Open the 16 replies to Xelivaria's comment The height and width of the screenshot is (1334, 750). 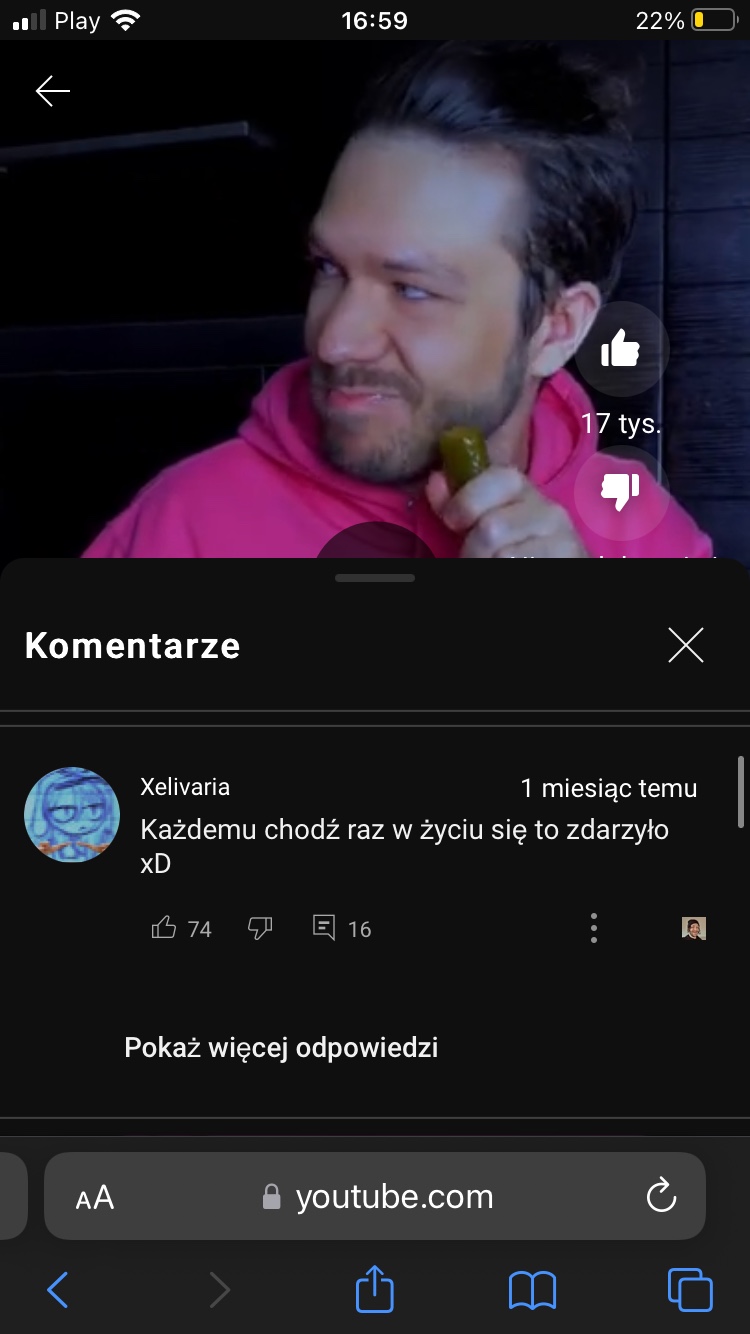point(342,928)
